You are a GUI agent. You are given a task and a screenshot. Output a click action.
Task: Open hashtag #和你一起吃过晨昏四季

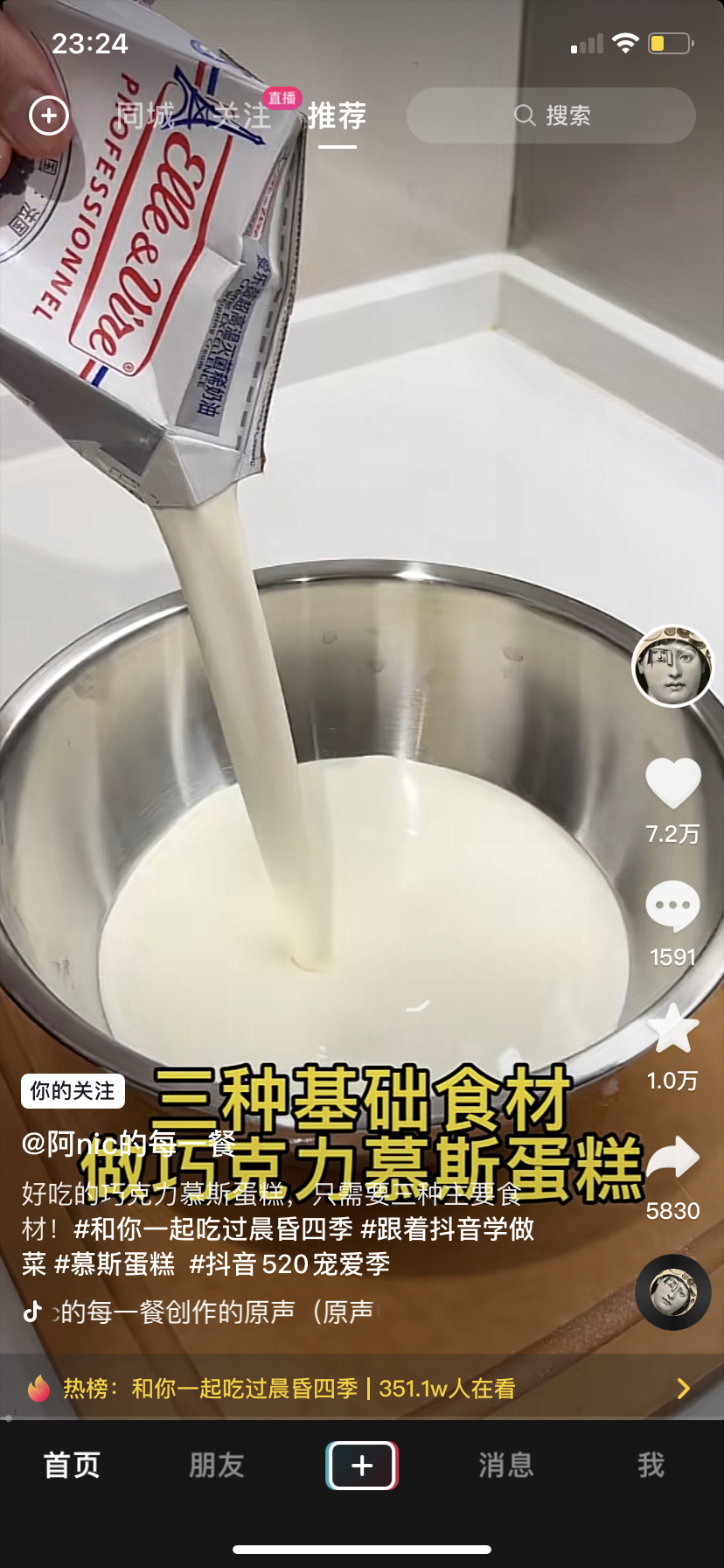[213, 1228]
